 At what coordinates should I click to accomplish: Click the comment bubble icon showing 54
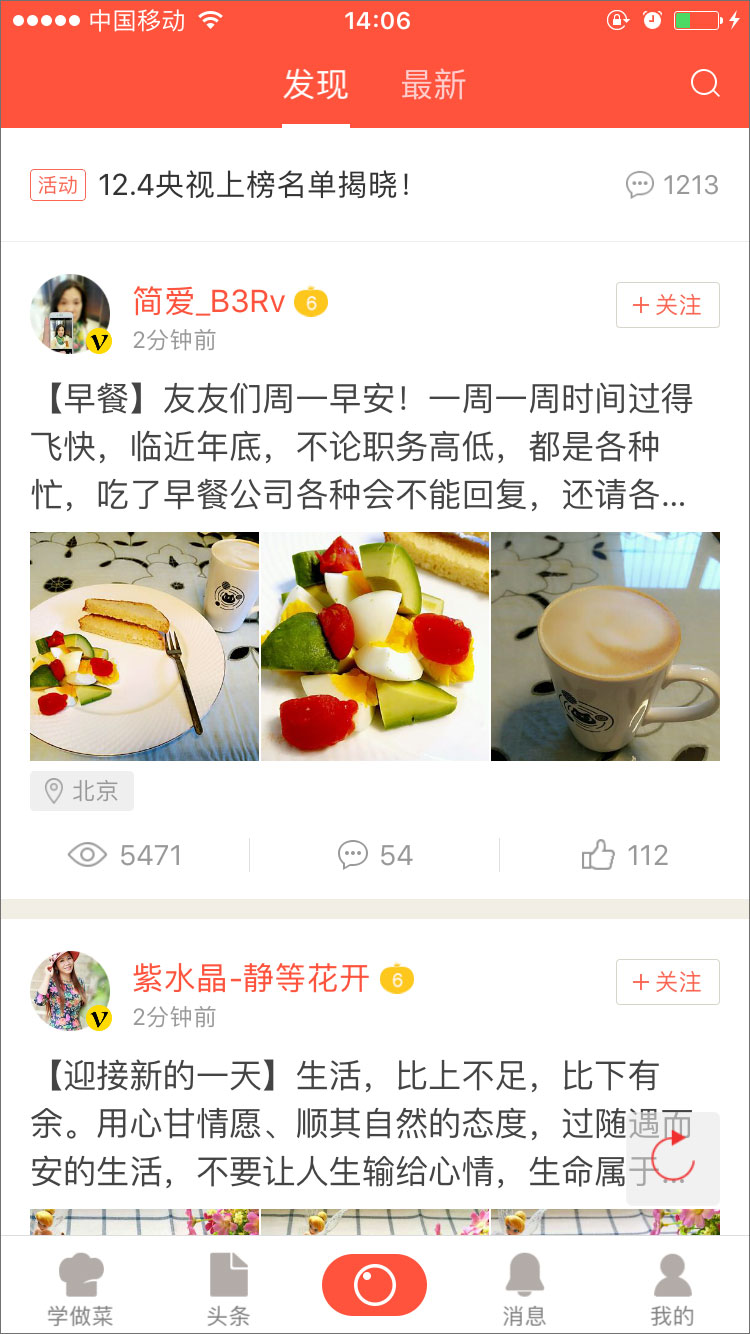tap(352, 855)
